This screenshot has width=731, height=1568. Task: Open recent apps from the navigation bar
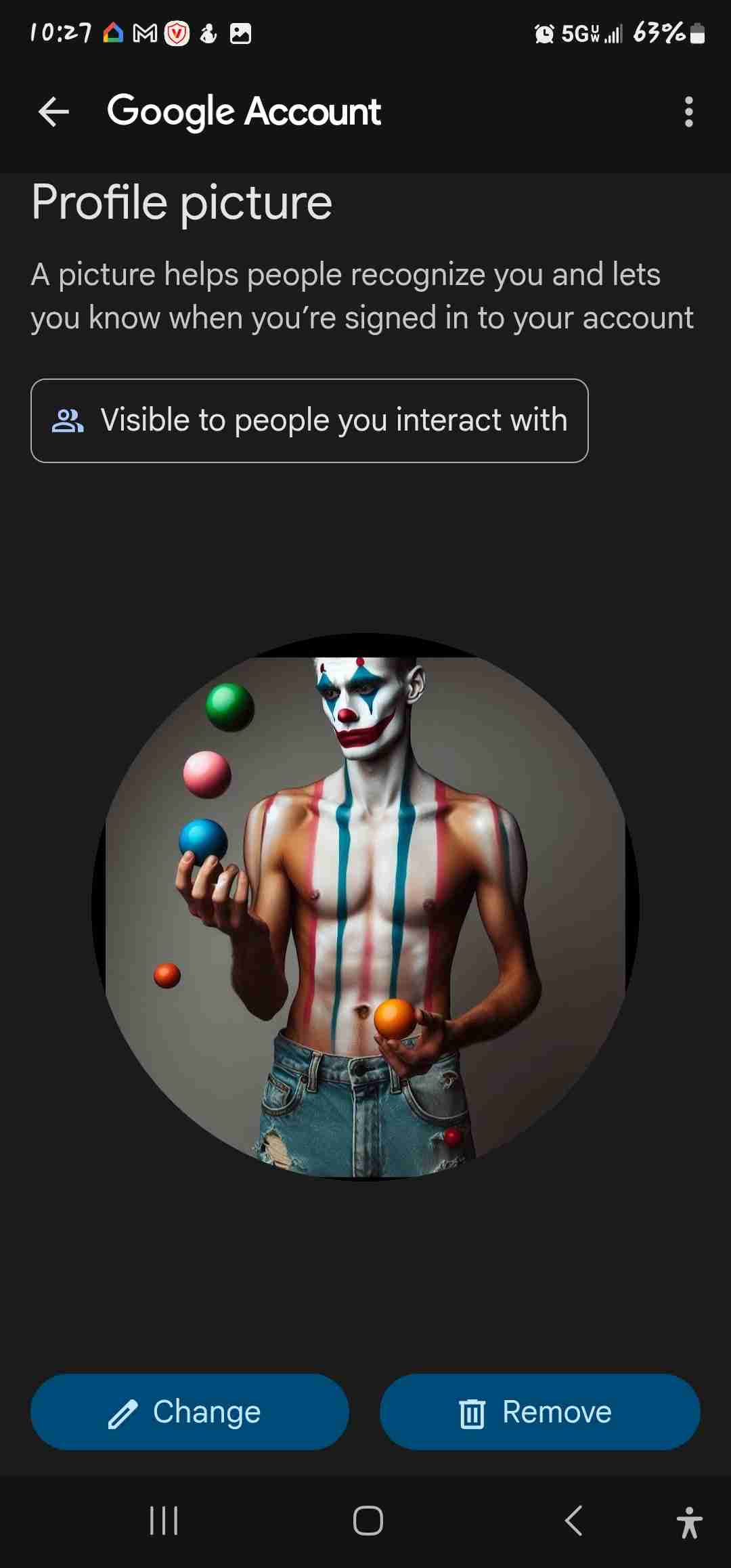pyautogui.click(x=164, y=1521)
